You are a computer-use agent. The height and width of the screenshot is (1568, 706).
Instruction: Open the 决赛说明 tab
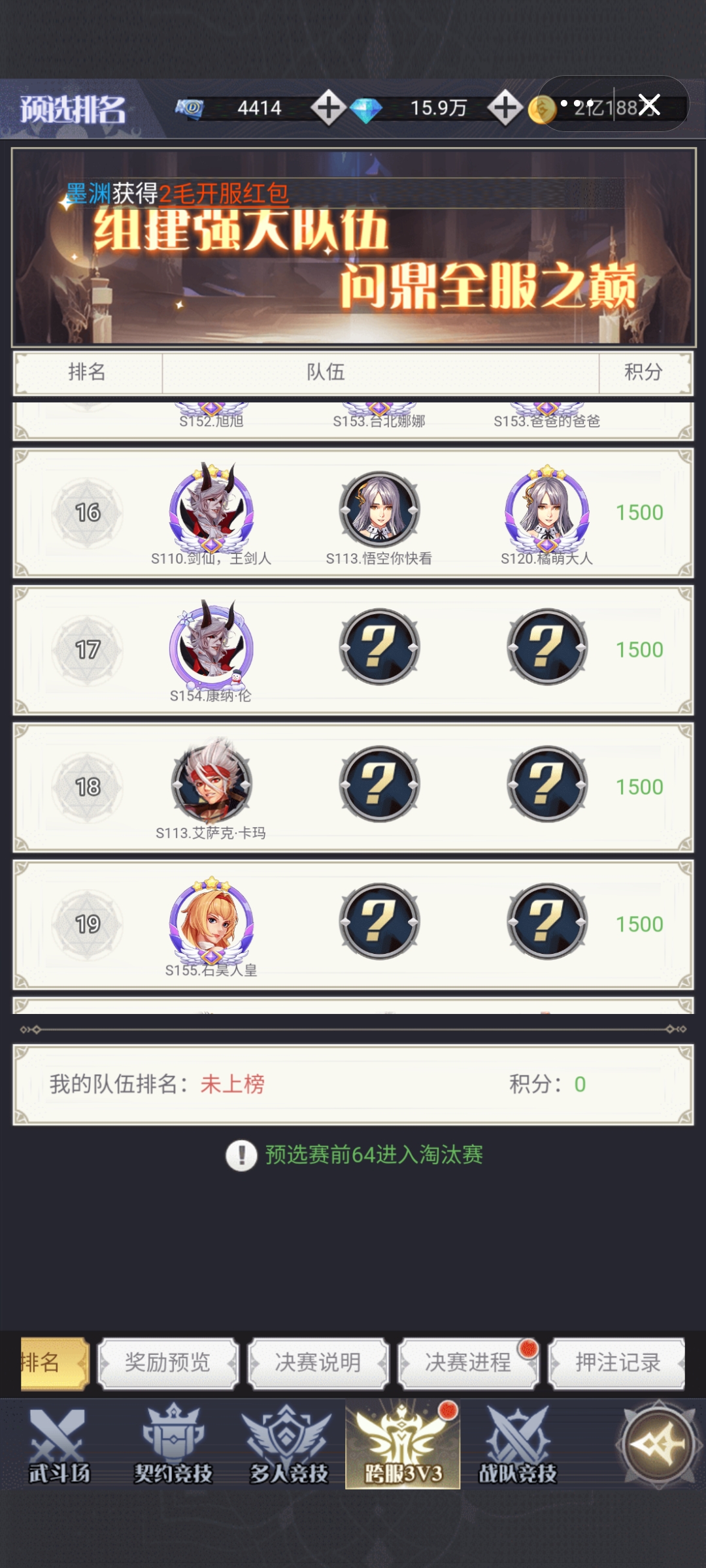(x=318, y=1363)
